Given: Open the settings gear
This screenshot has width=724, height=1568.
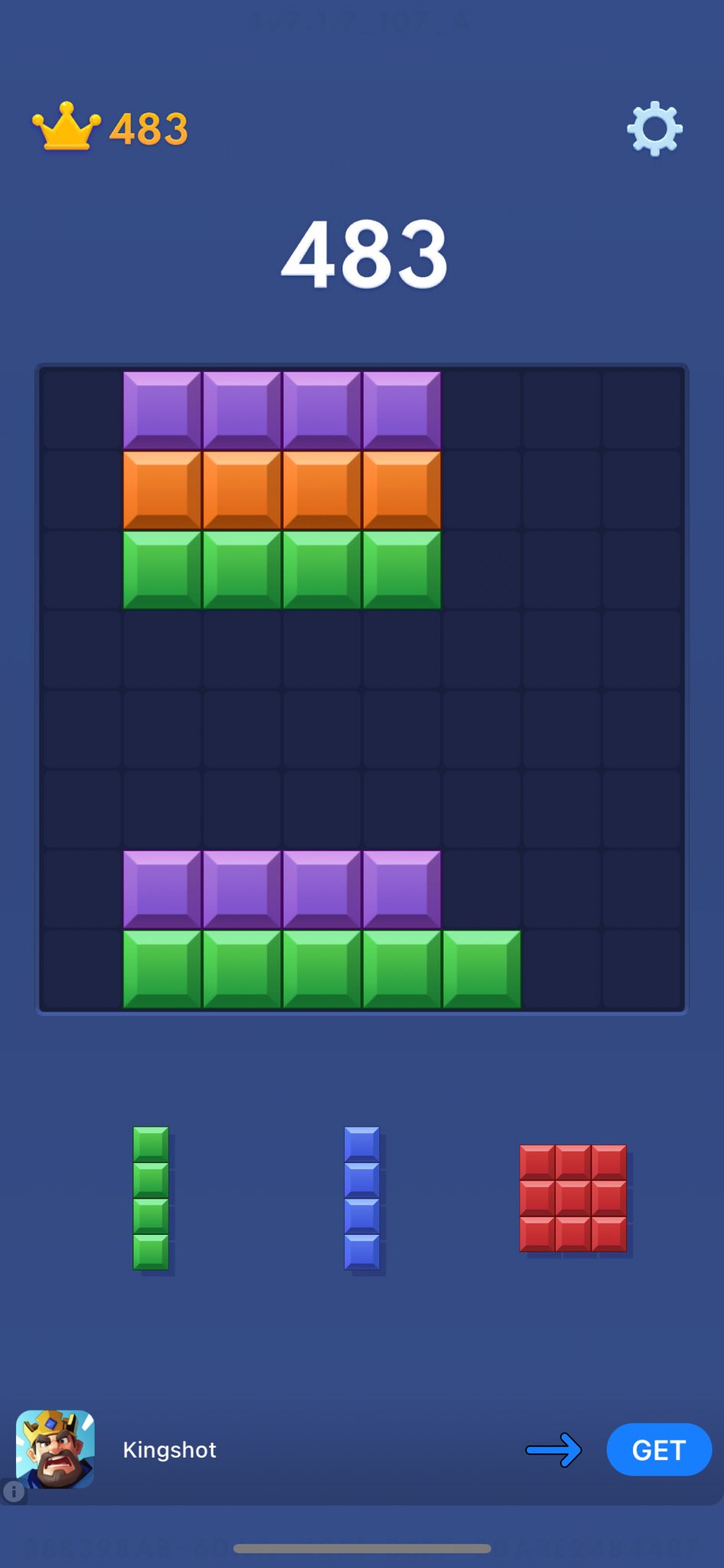Looking at the screenshot, I should 654,129.
